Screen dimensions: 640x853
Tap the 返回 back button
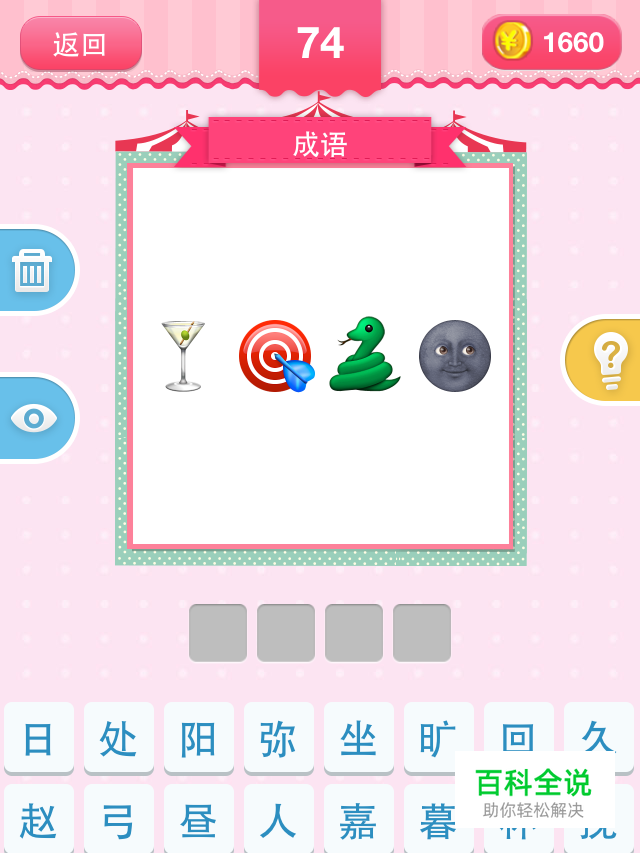point(81,44)
